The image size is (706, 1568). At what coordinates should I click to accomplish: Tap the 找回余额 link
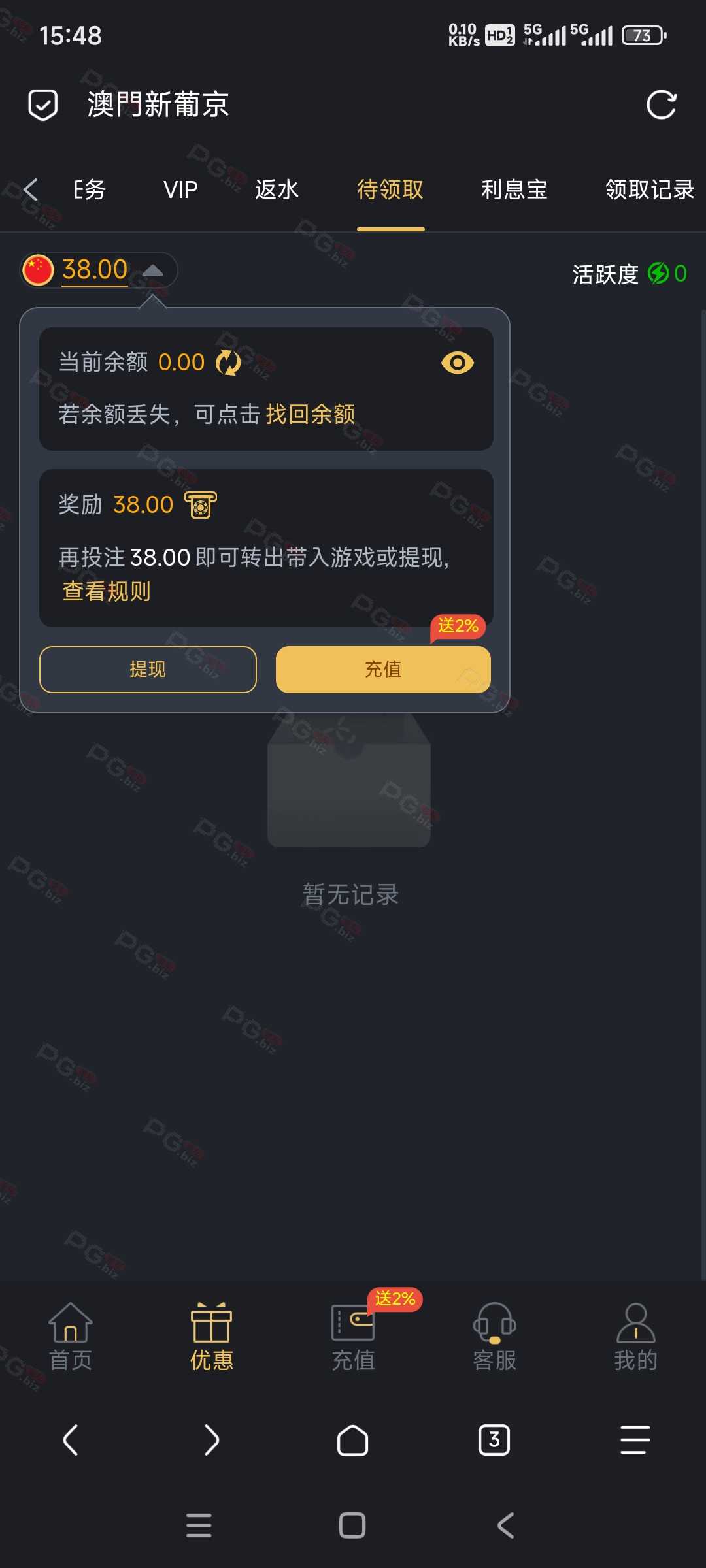(x=311, y=414)
